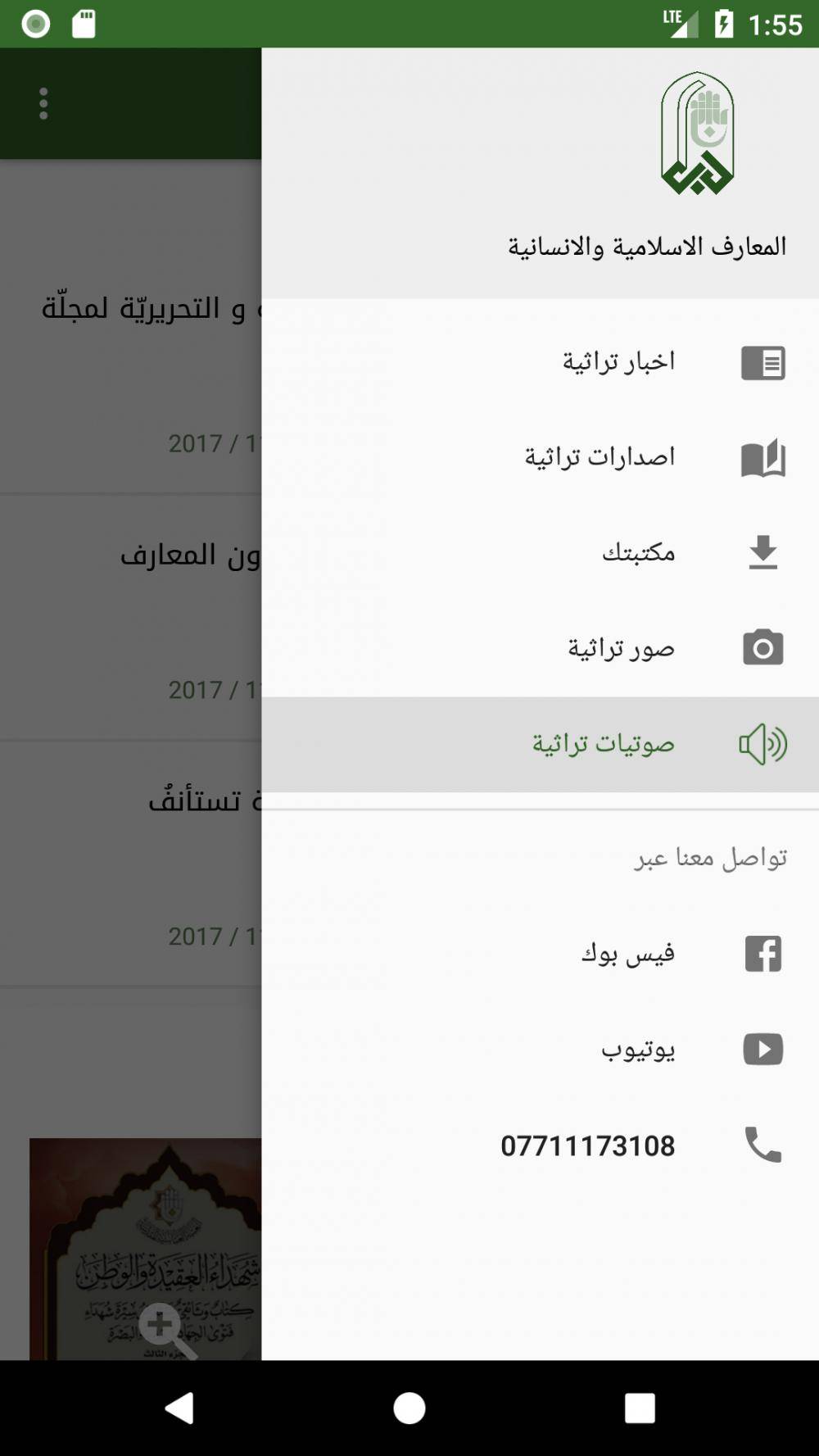Screen dimensions: 819x1456
Task: Select صوتيات تراثية audio section
Action: click(x=541, y=744)
